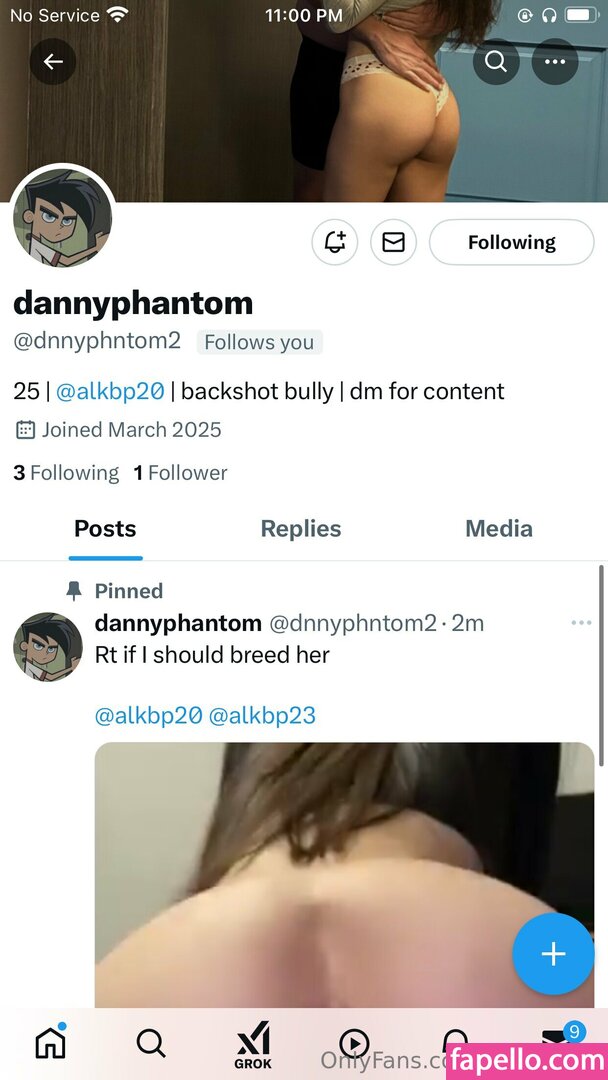Image resolution: width=608 pixels, height=1080 pixels.
Task: Open the @alkbp20 link in bio
Action: pos(110,391)
